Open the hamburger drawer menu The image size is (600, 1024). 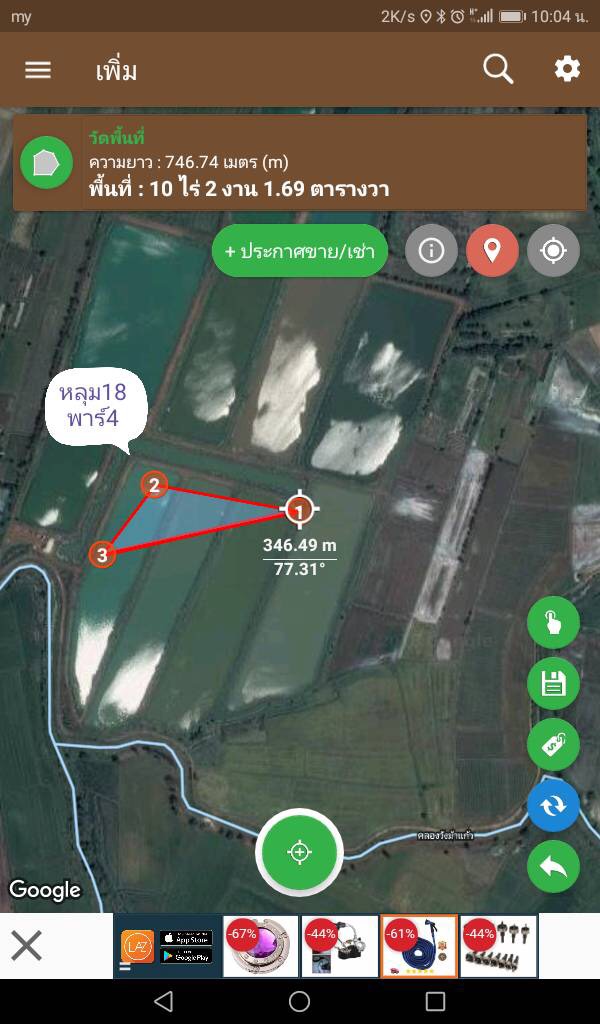pyautogui.click(x=38, y=70)
